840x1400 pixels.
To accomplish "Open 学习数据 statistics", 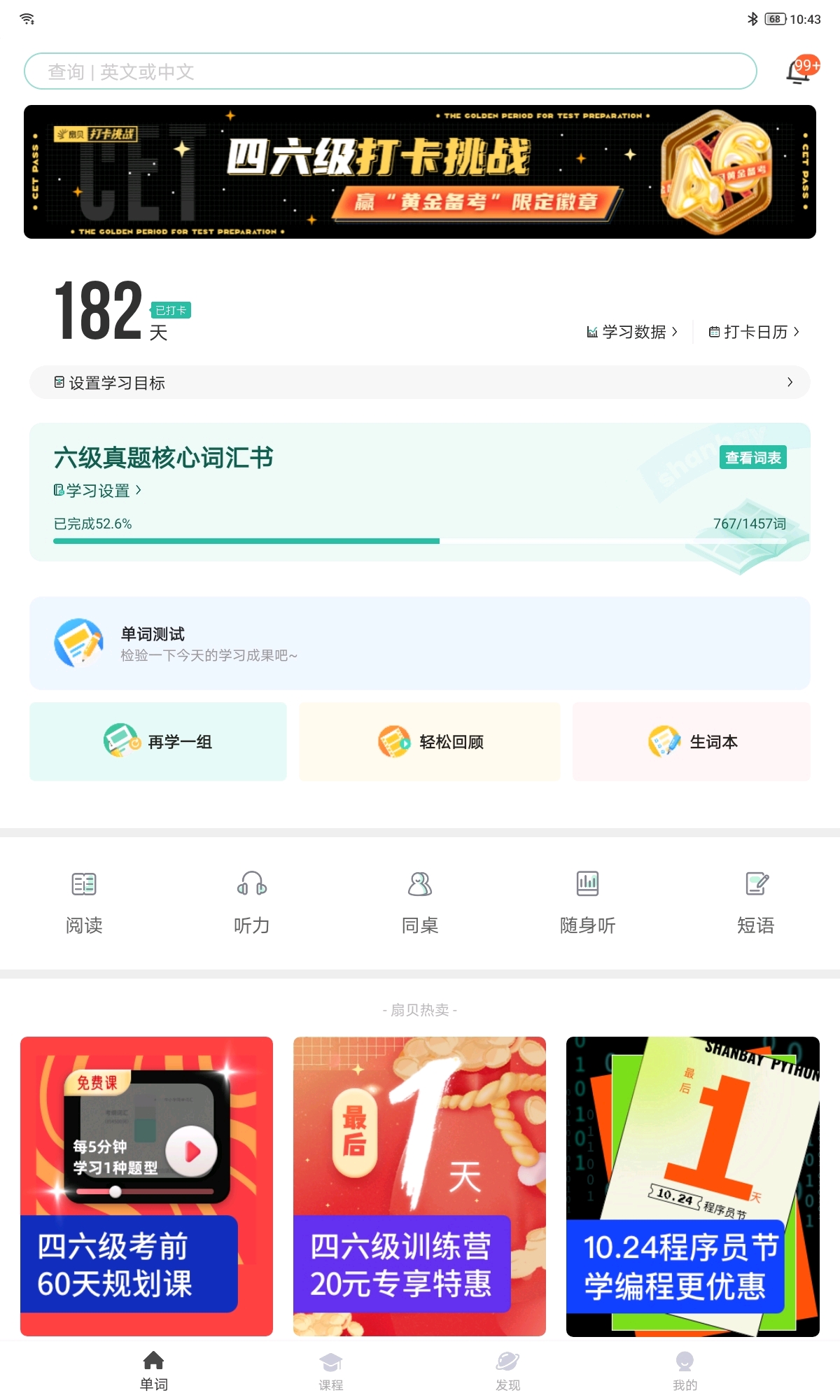I will (x=632, y=332).
